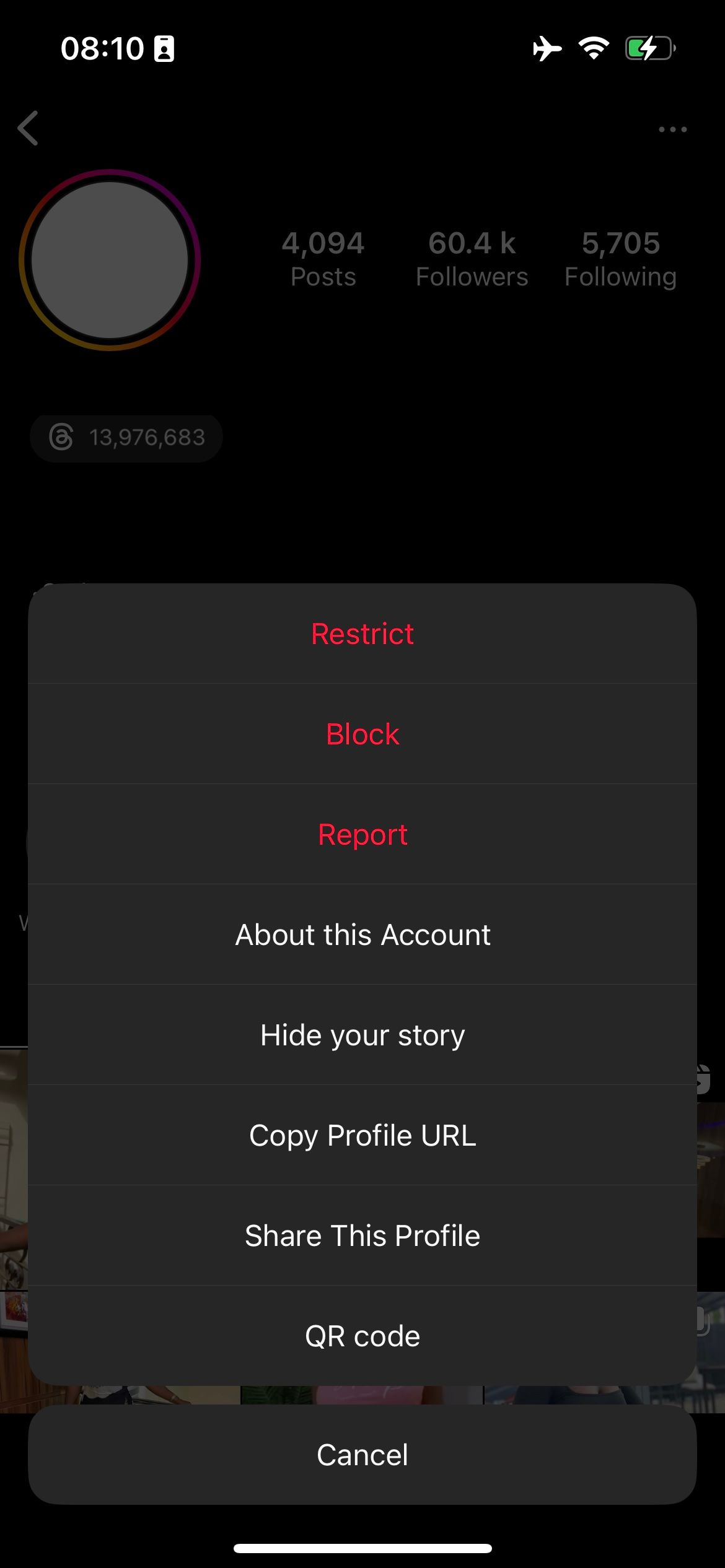Tap the back arrow to exit profile

[x=28, y=128]
